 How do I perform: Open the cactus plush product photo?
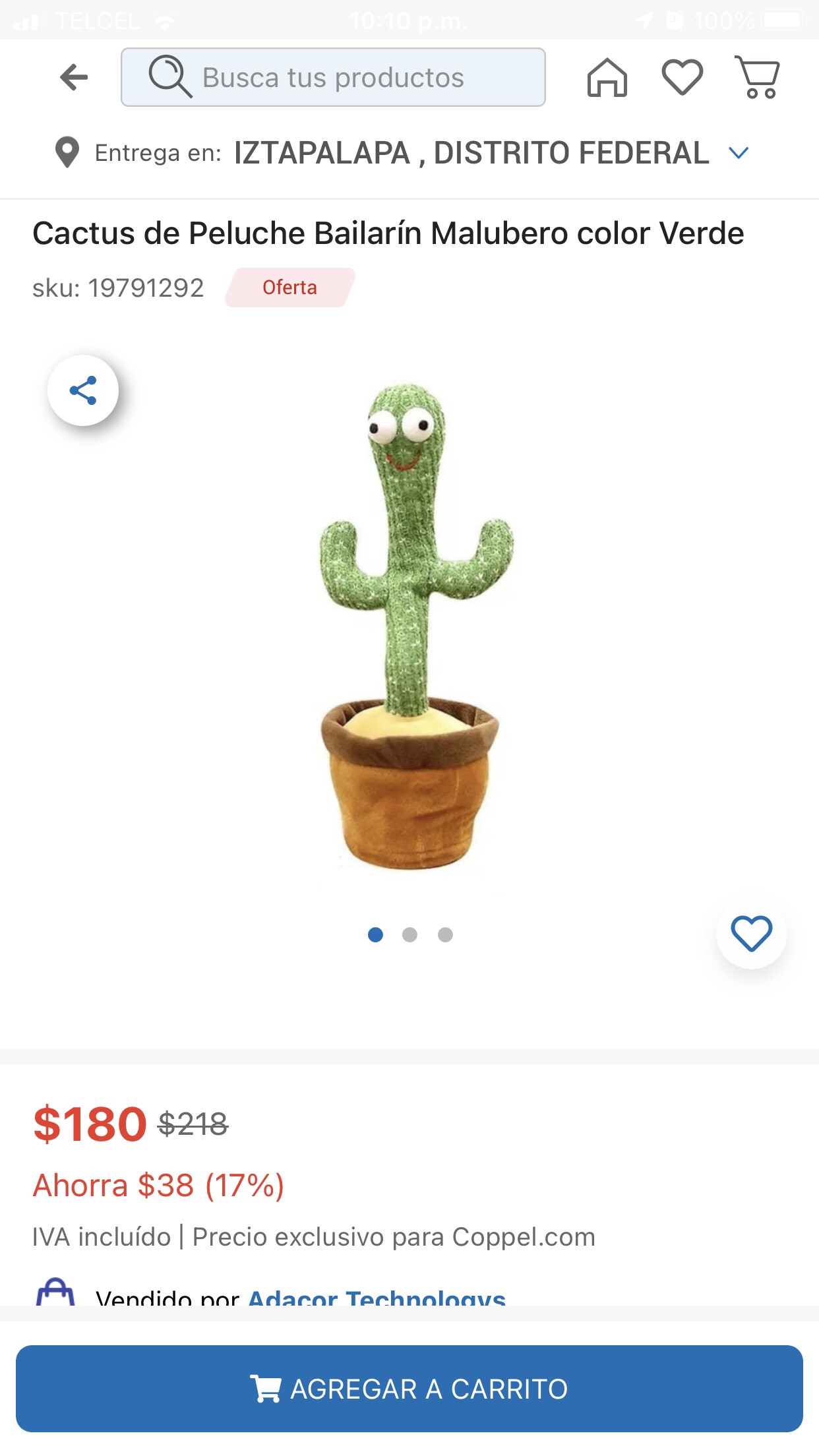pyautogui.click(x=410, y=626)
